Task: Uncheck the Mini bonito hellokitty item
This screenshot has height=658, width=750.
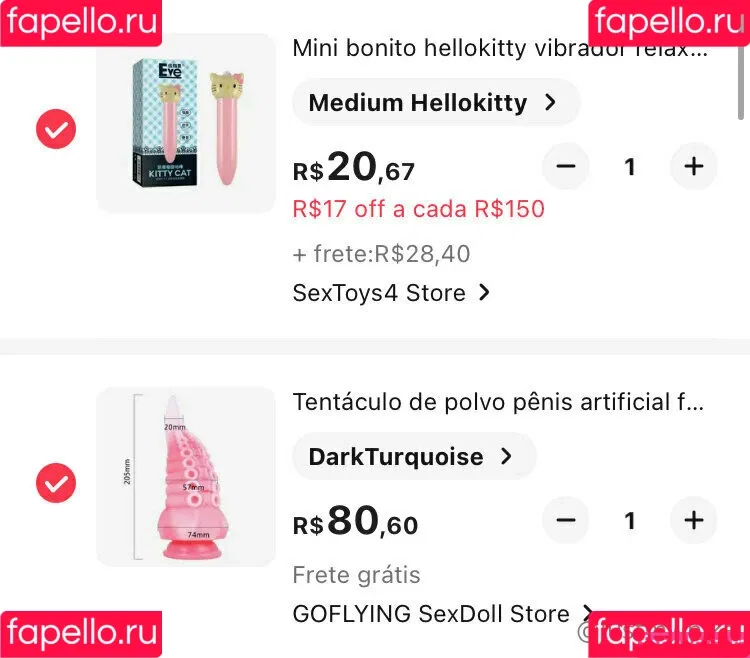Action: [56, 129]
